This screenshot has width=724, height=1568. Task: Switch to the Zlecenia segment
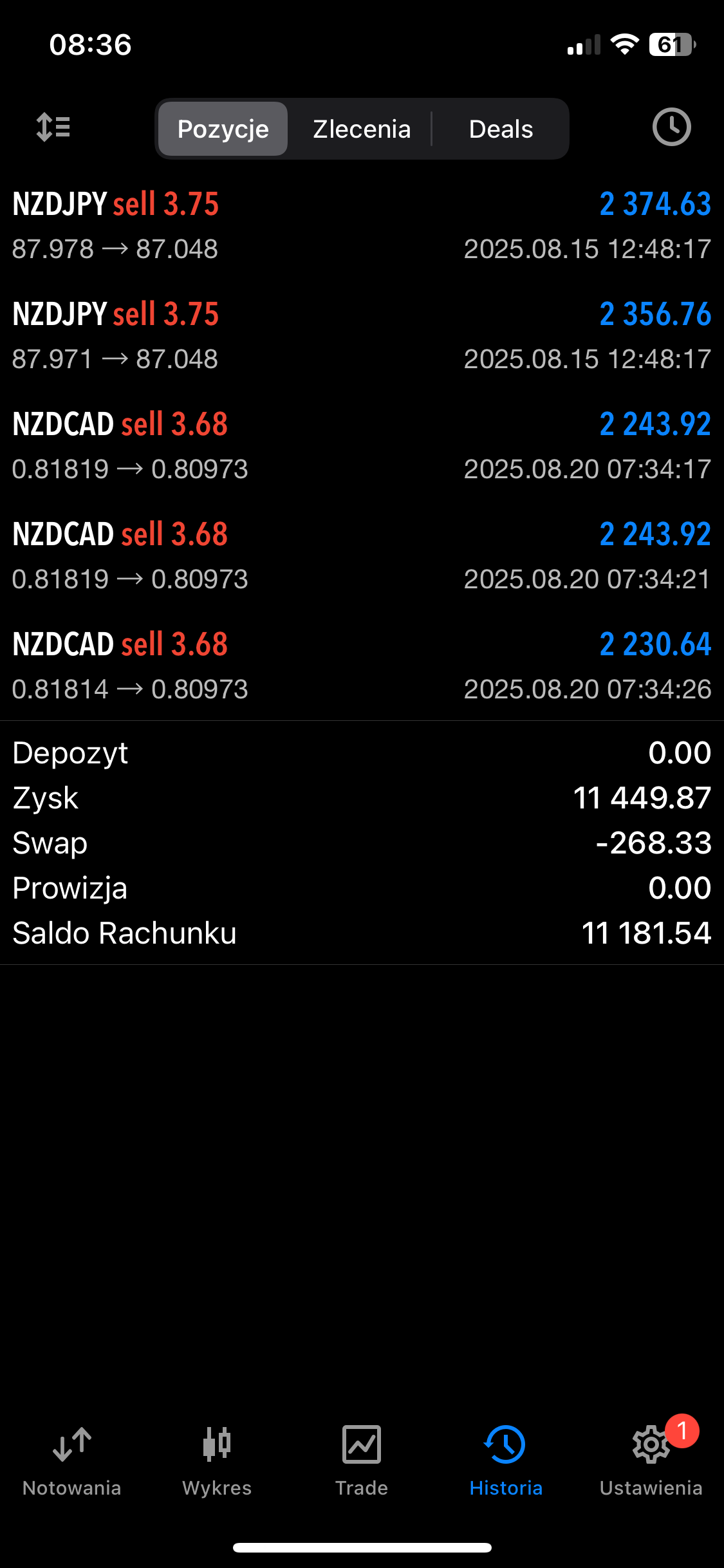[362, 129]
